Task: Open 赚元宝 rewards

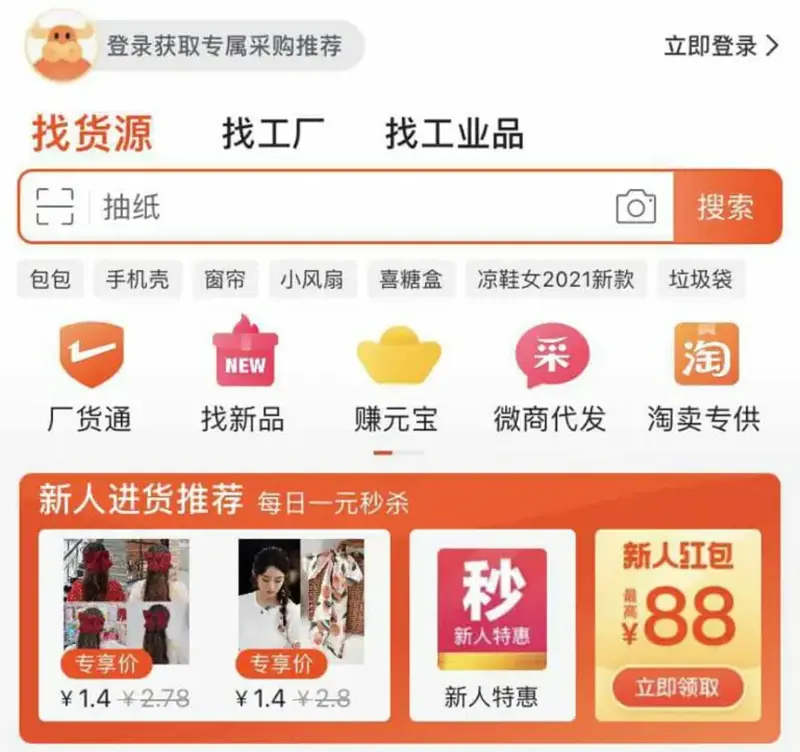Action: (397, 377)
